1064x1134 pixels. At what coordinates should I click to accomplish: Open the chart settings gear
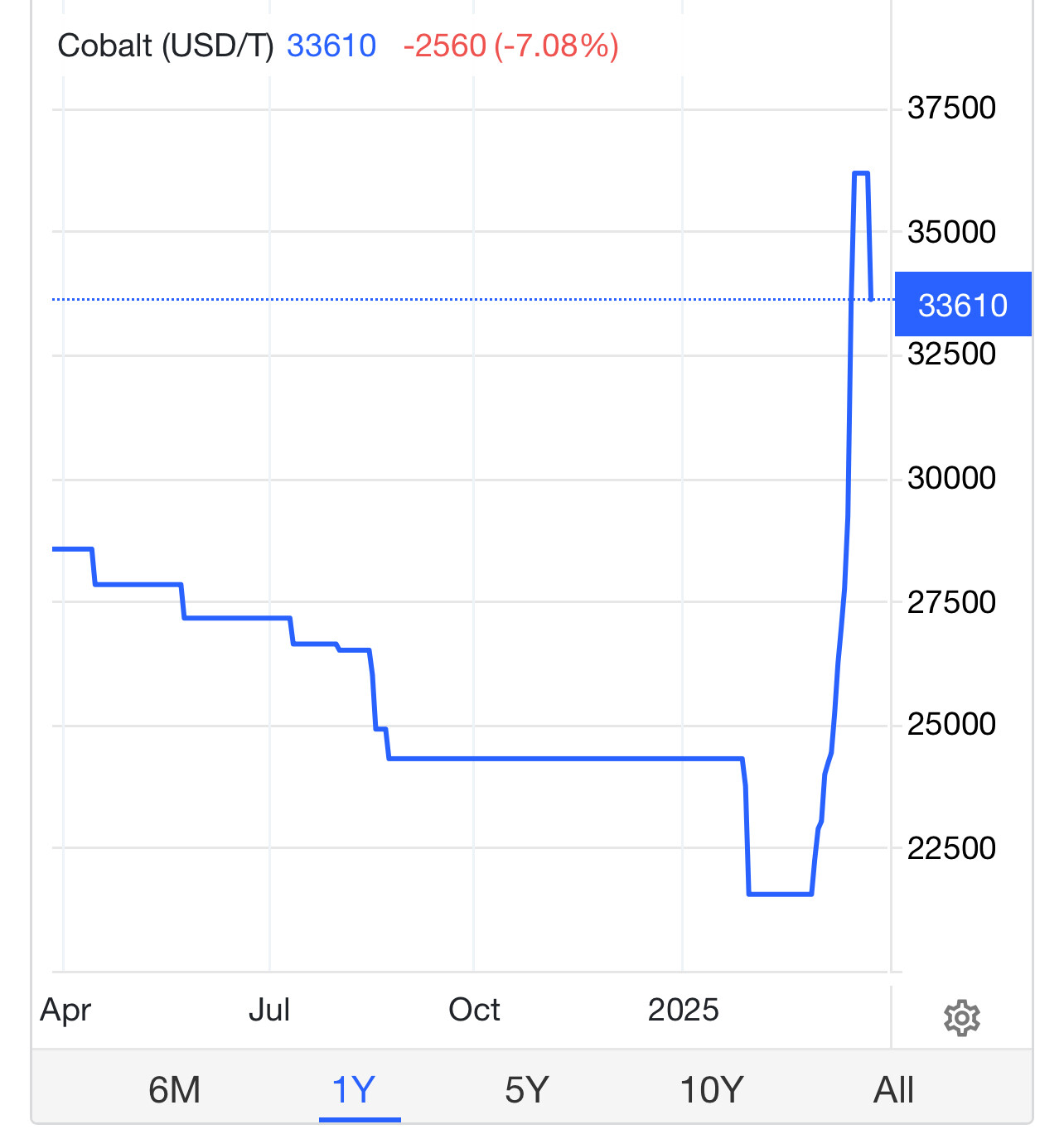pyautogui.click(x=961, y=1017)
